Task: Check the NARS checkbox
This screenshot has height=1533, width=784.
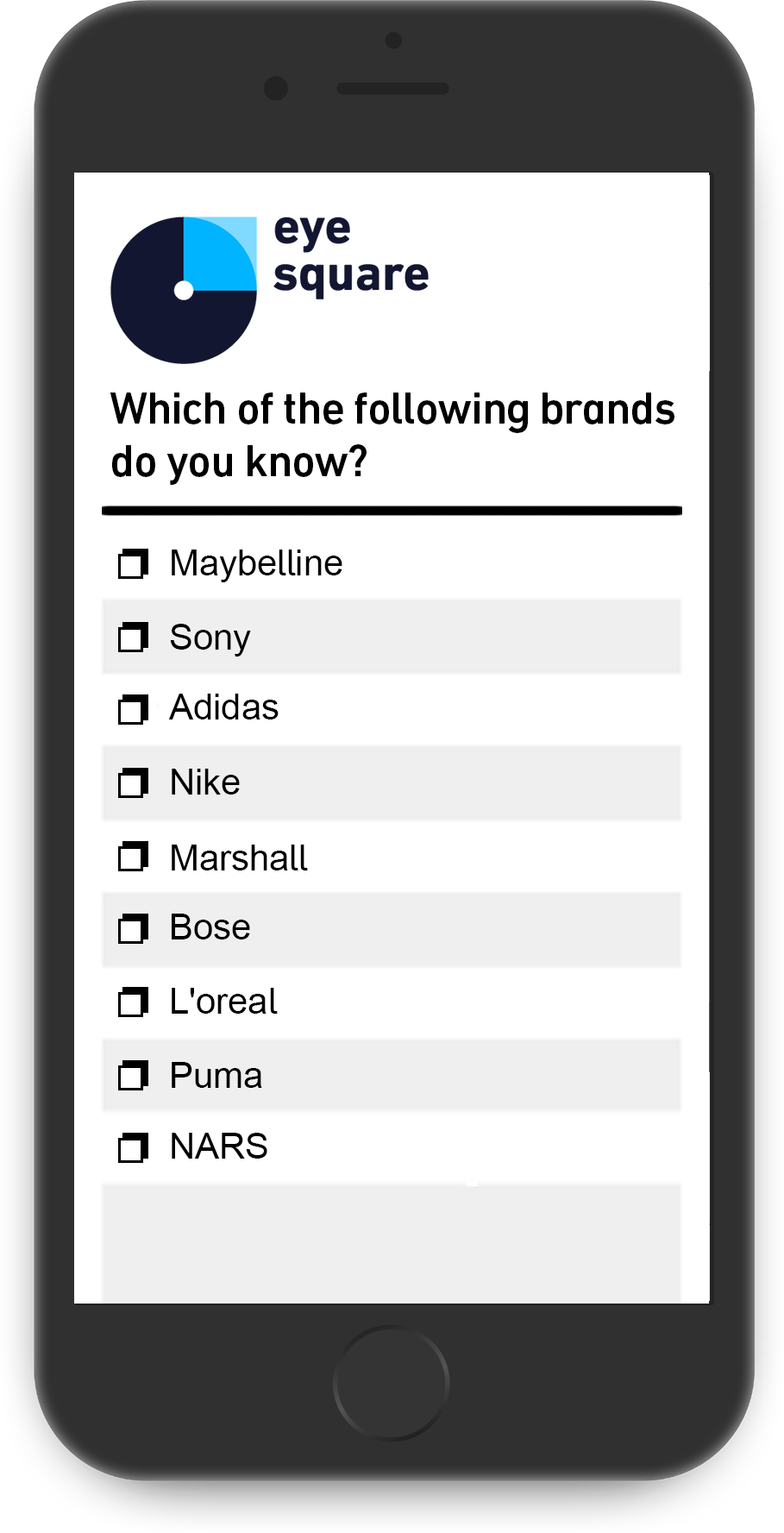Action: click(133, 1147)
